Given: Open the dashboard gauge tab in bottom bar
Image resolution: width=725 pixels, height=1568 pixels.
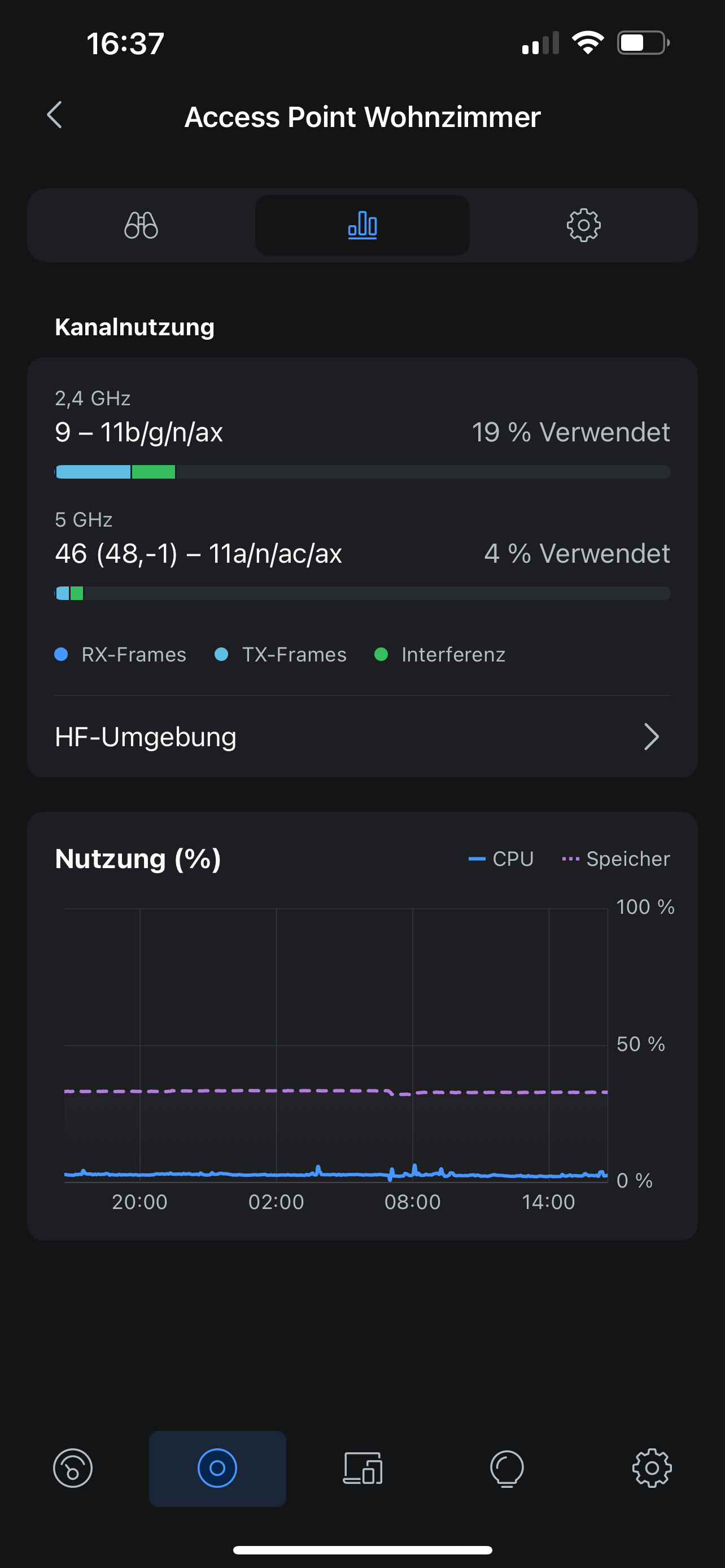Looking at the screenshot, I should pyautogui.click(x=73, y=1468).
